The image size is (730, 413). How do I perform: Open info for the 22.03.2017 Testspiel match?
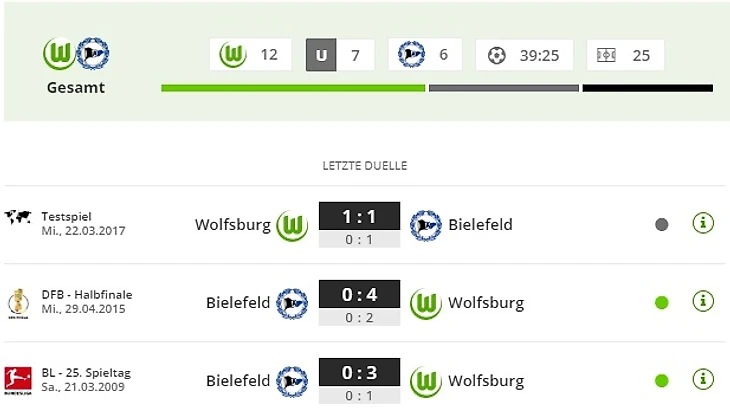point(703,223)
